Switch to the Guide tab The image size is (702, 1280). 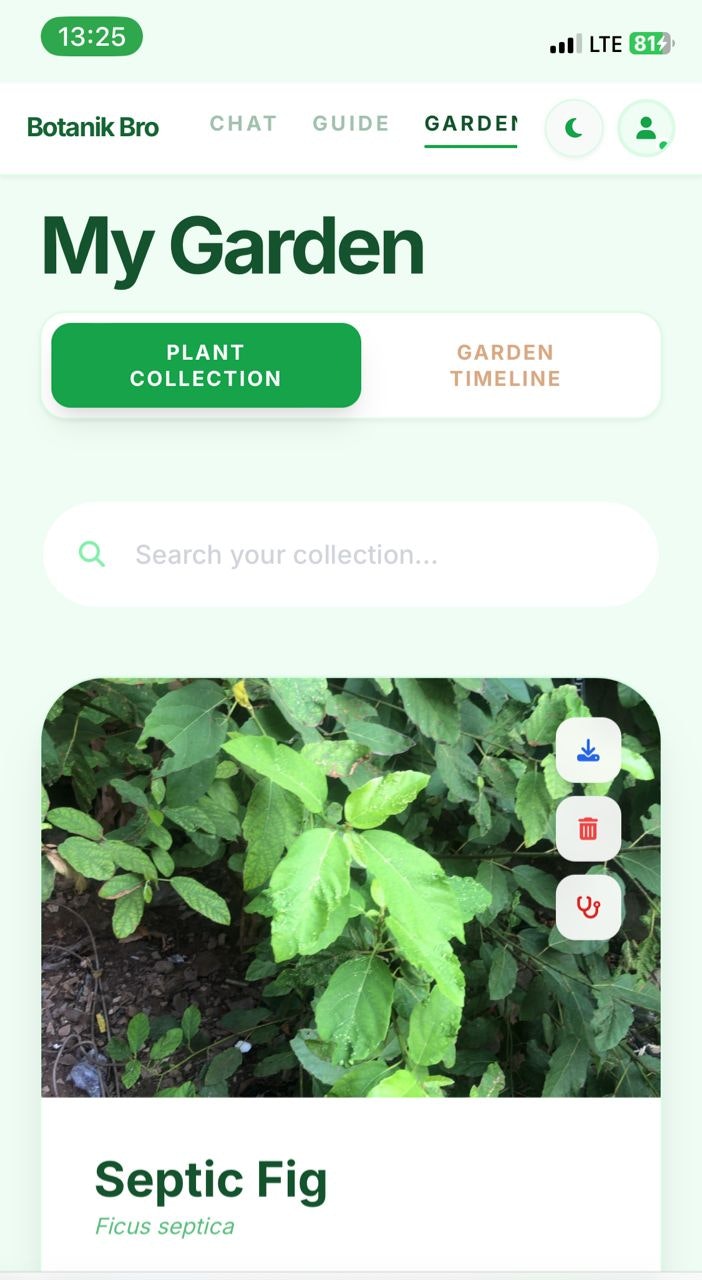351,124
